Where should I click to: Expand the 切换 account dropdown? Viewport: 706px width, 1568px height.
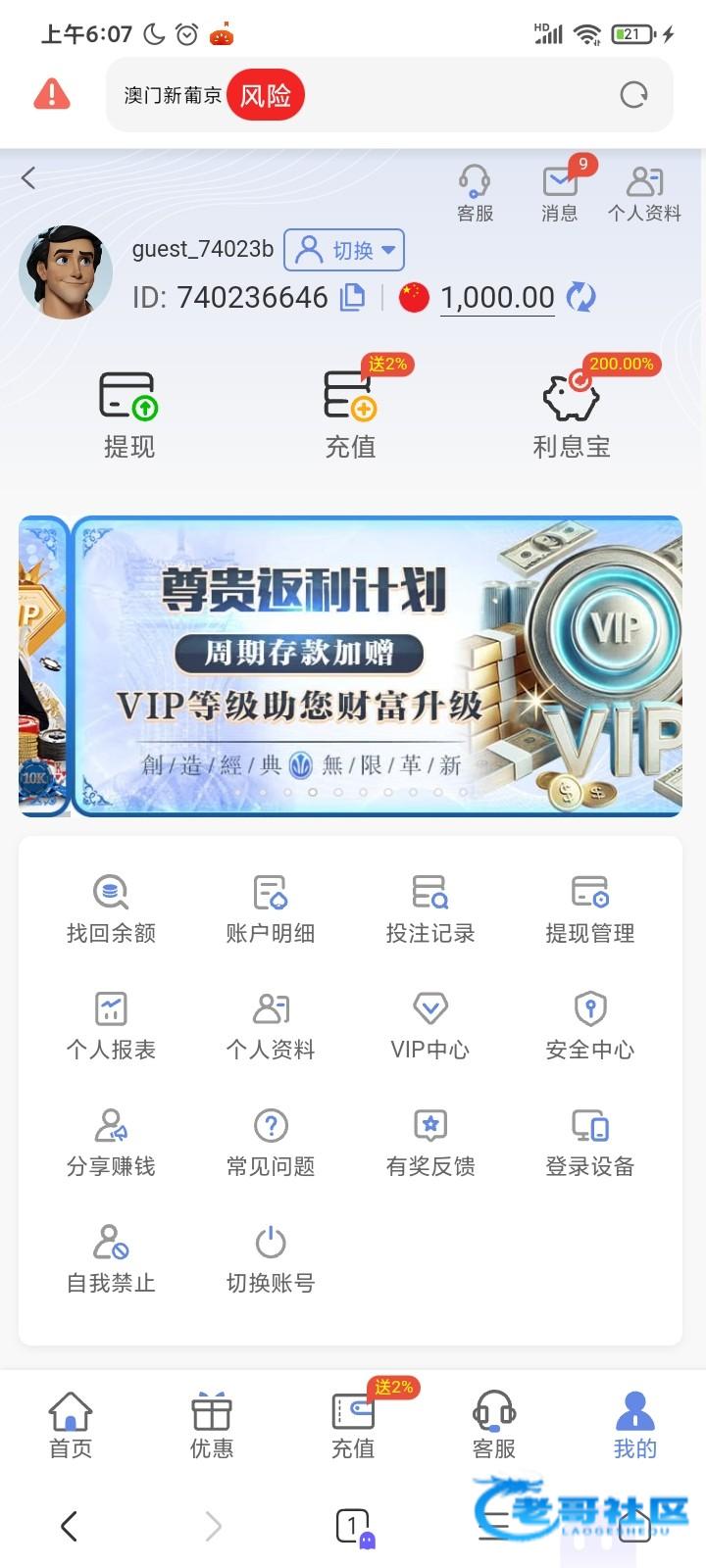pyautogui.click(x=344, y=250)
